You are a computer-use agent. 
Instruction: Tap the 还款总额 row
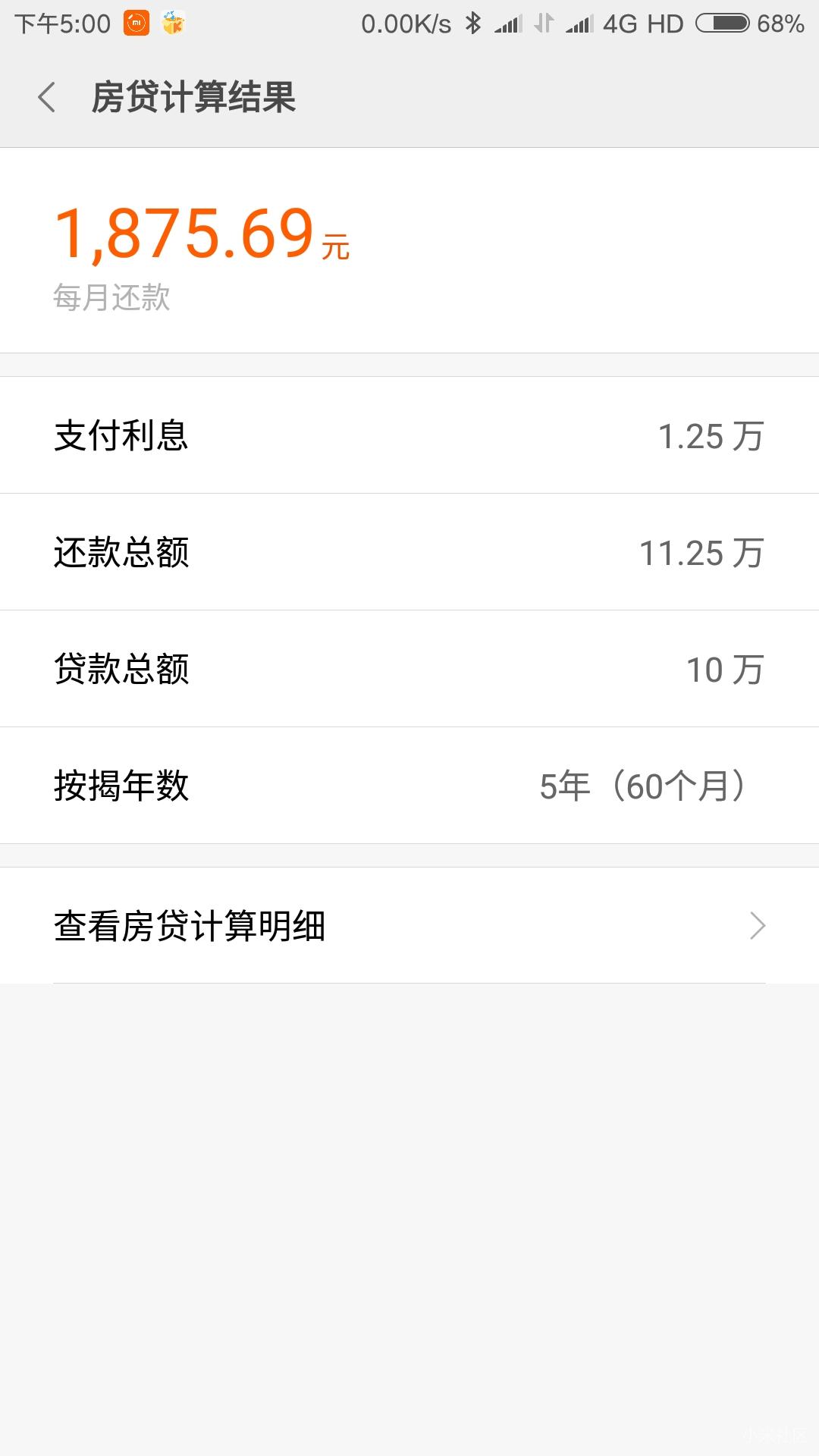(x=409, y=552)
